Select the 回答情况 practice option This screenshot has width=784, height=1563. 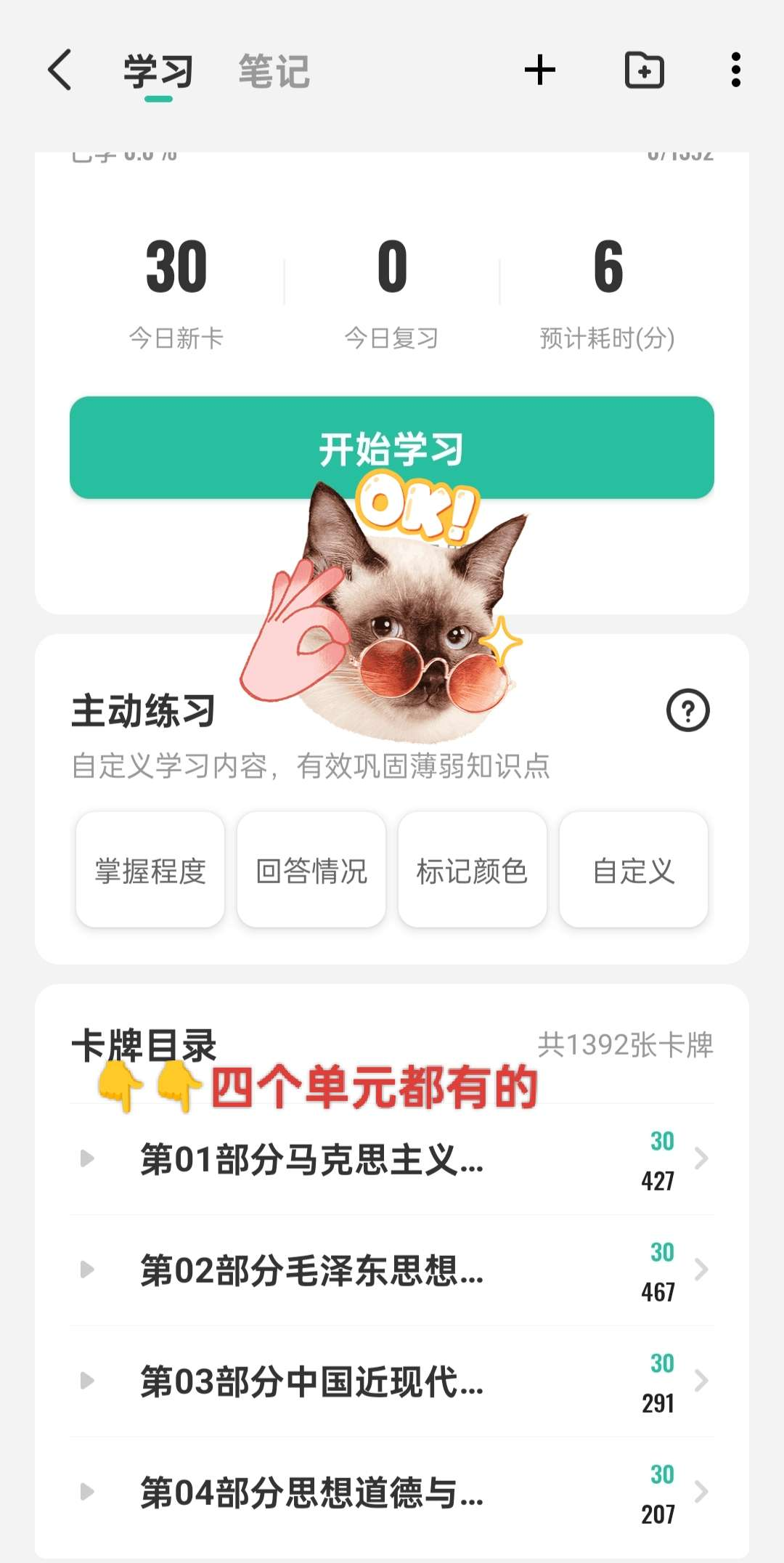pos(311,870)
